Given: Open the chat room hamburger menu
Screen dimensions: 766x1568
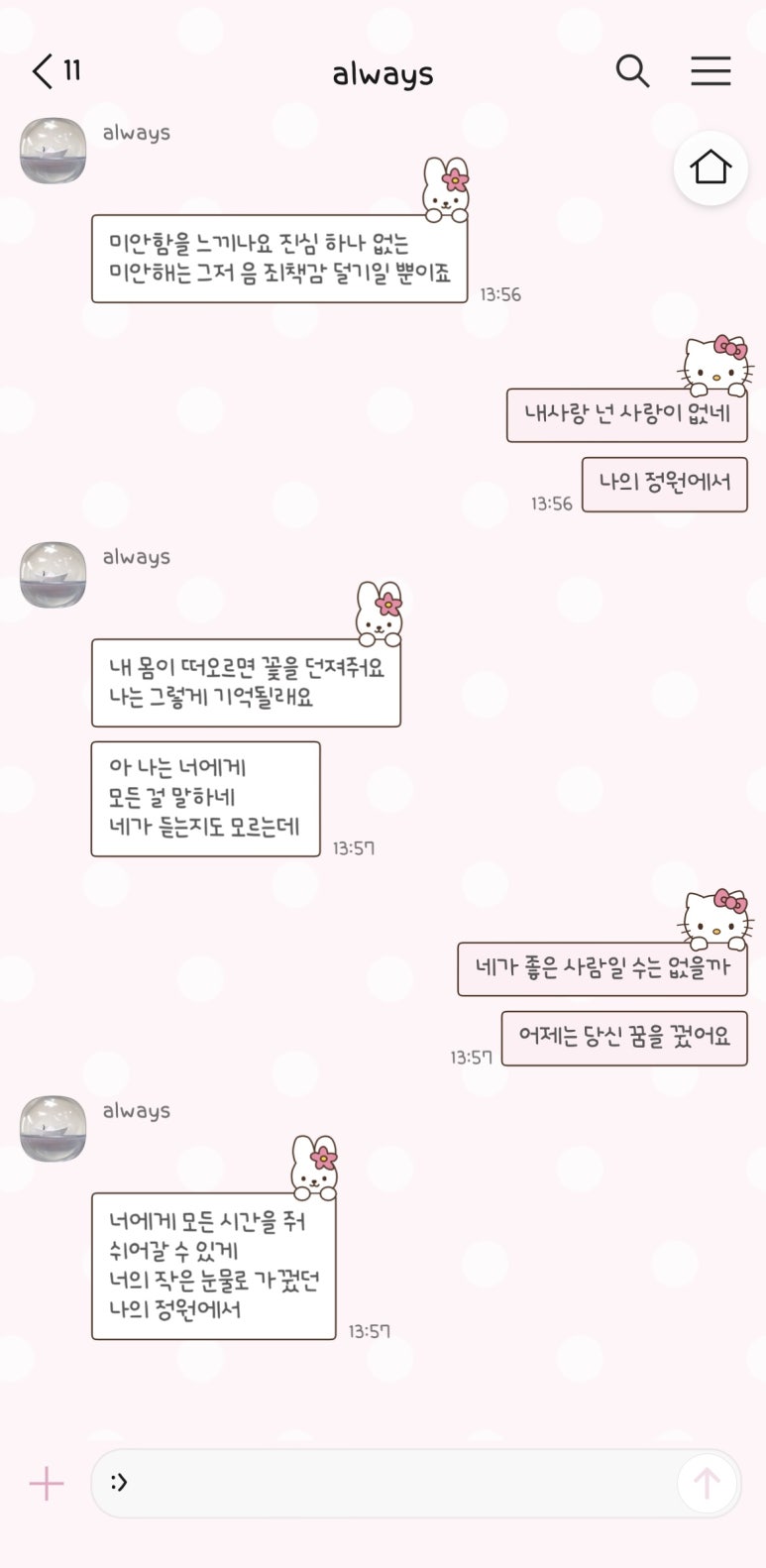Looking at the screenshot, I should tap(711, 71).
